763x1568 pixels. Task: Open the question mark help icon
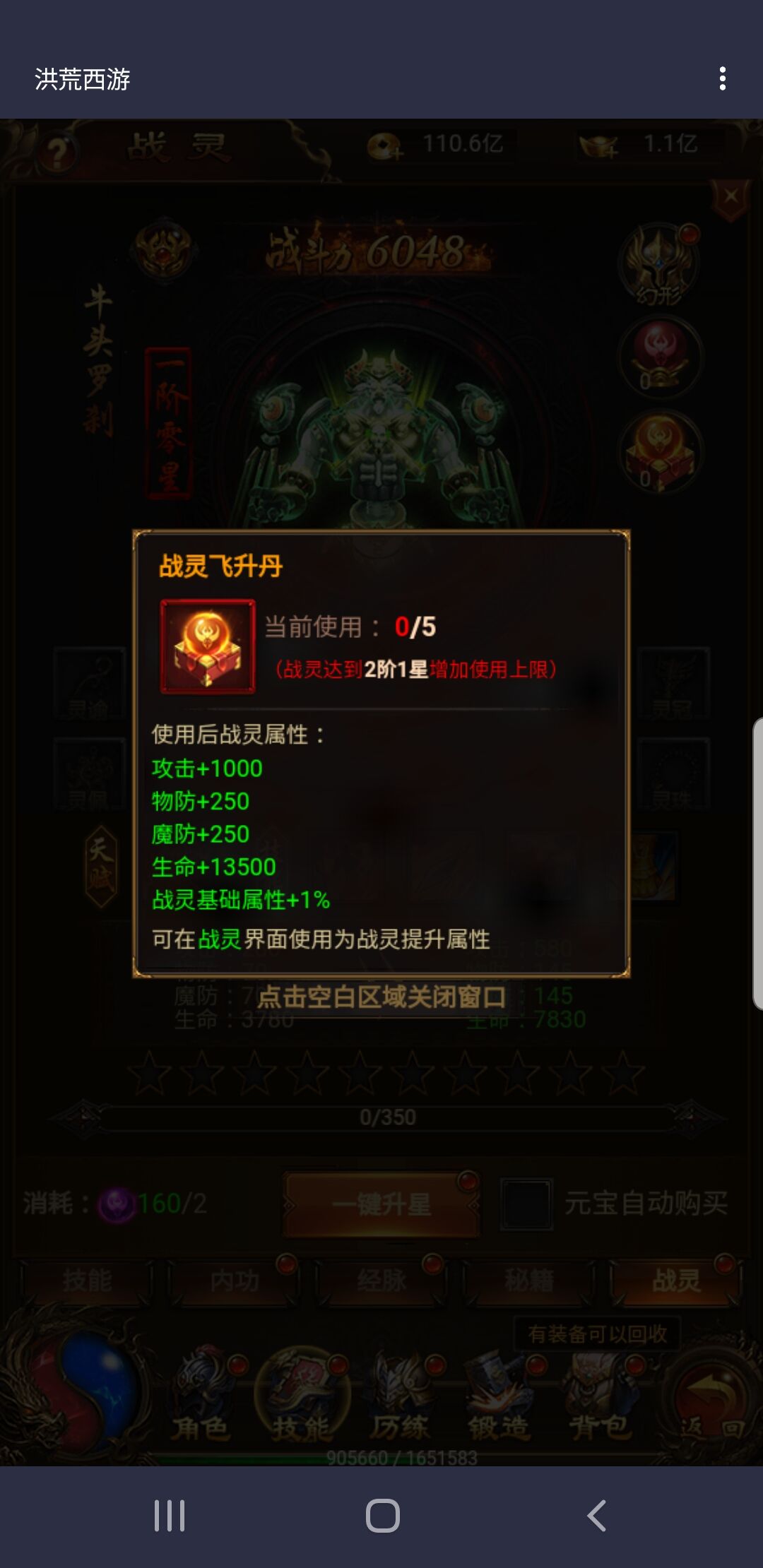tap(58, 152)
